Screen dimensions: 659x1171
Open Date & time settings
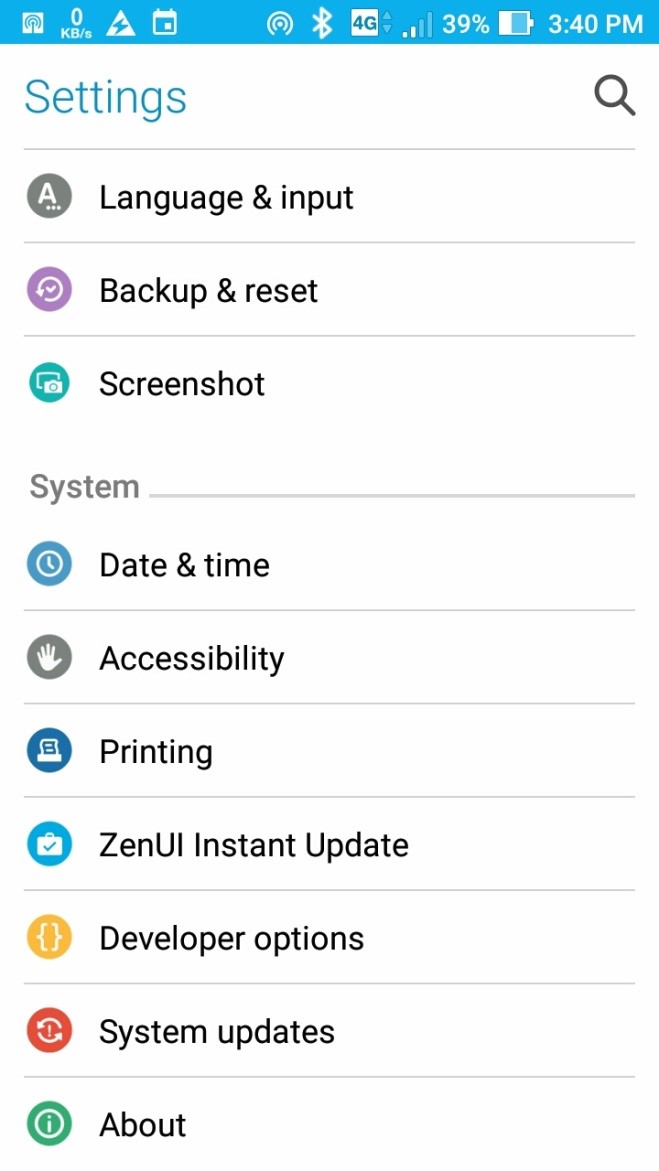click(x=184, y=565)
